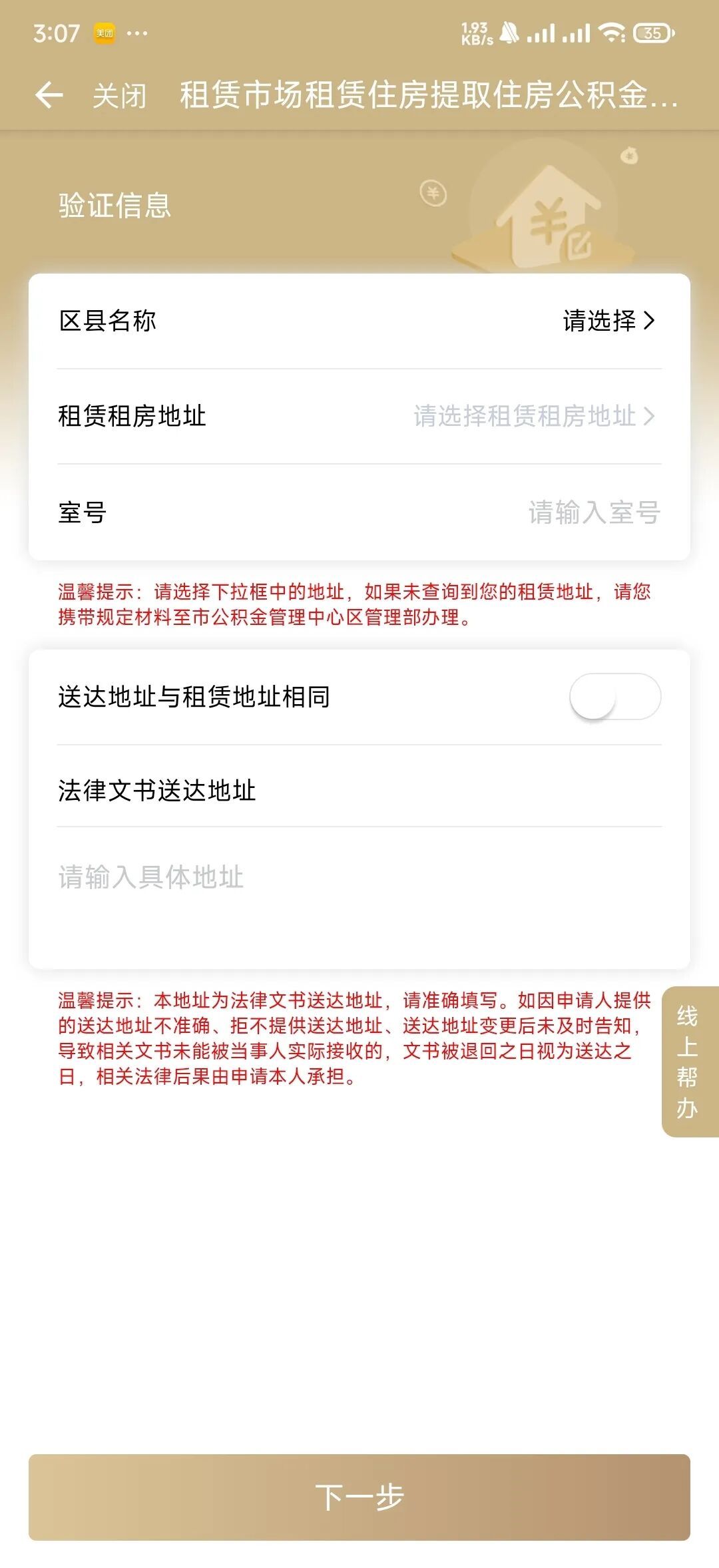Select 租赁租房地址 from the dropdown
The image size is (719, 1568).
[534, 417]
